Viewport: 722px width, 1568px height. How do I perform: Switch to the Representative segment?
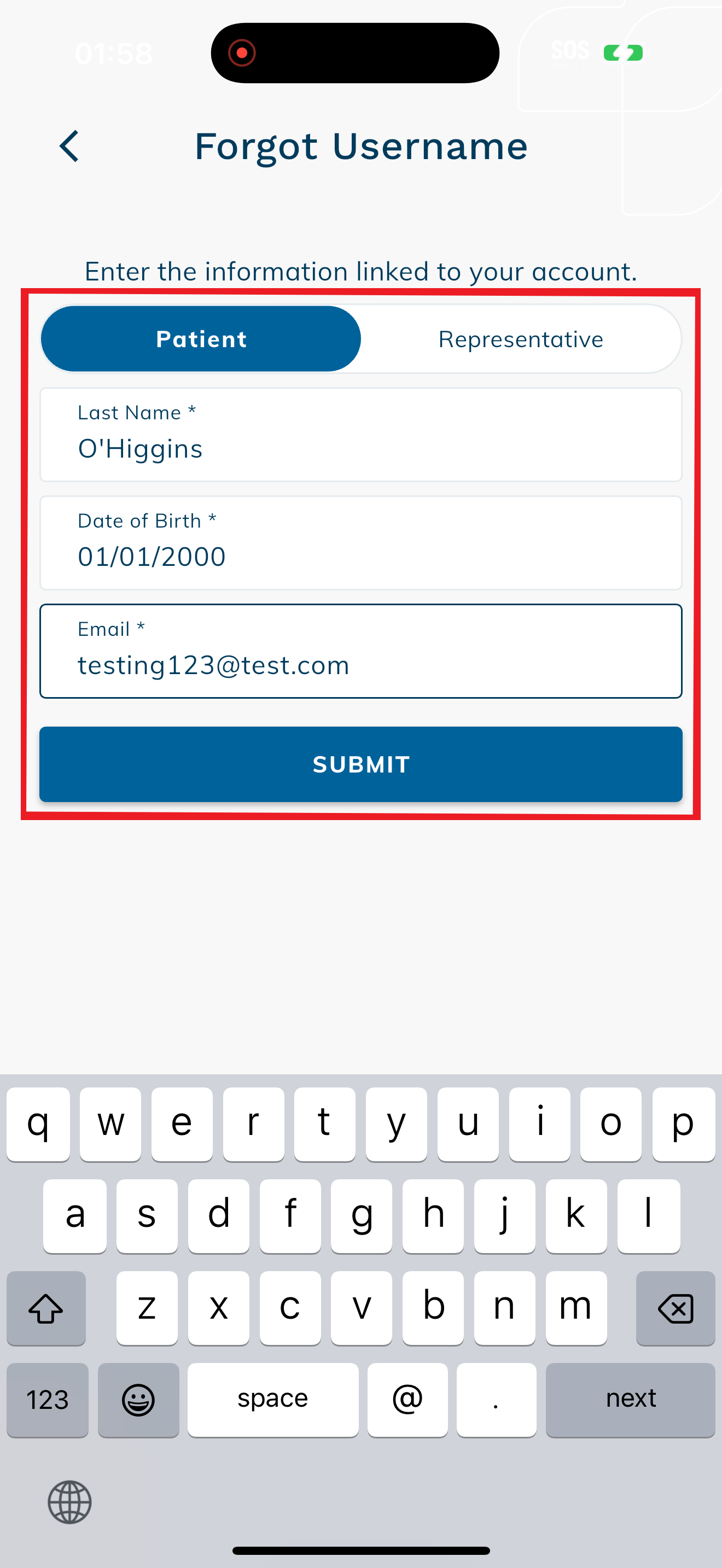point(521,339)
